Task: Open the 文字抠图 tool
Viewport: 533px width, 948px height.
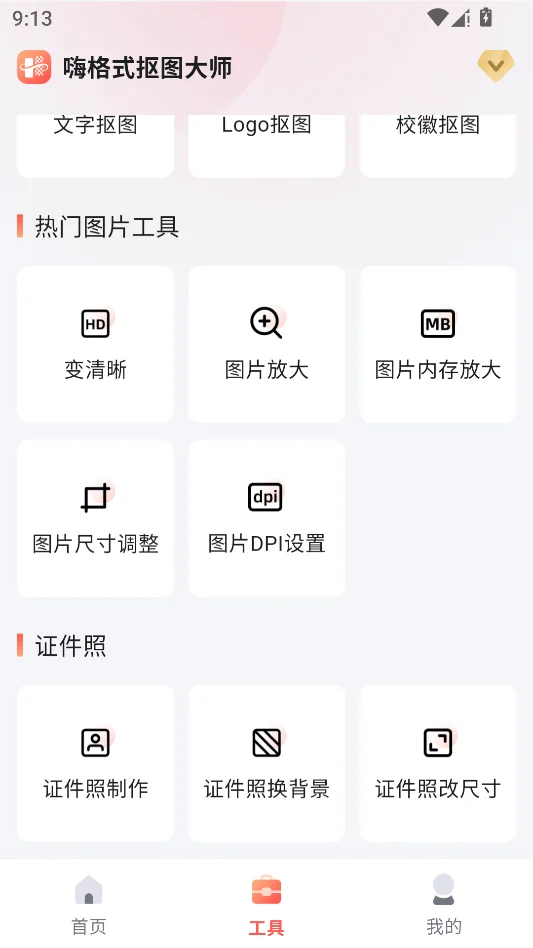Action: pyautogui.click(x=95, y=146)
